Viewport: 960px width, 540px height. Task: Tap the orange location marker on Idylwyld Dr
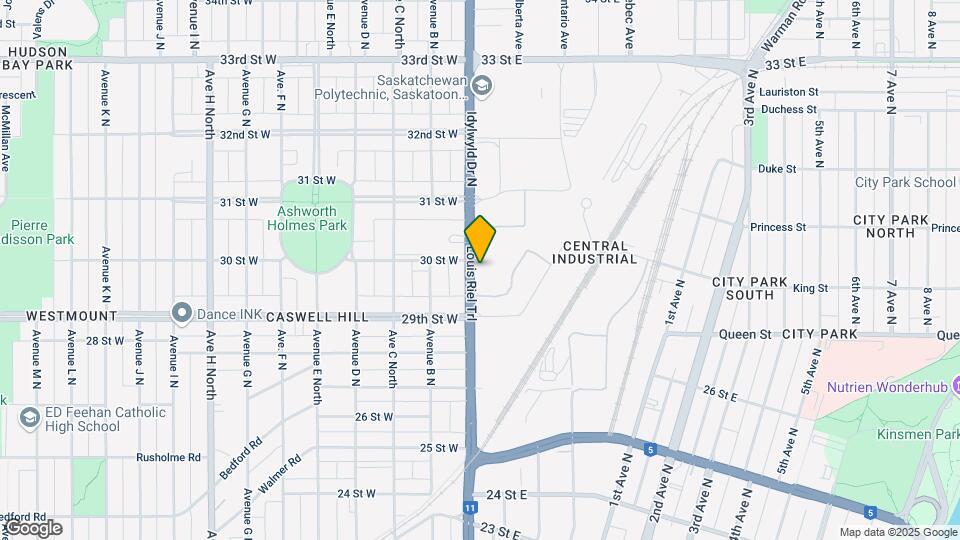[480, 239]
